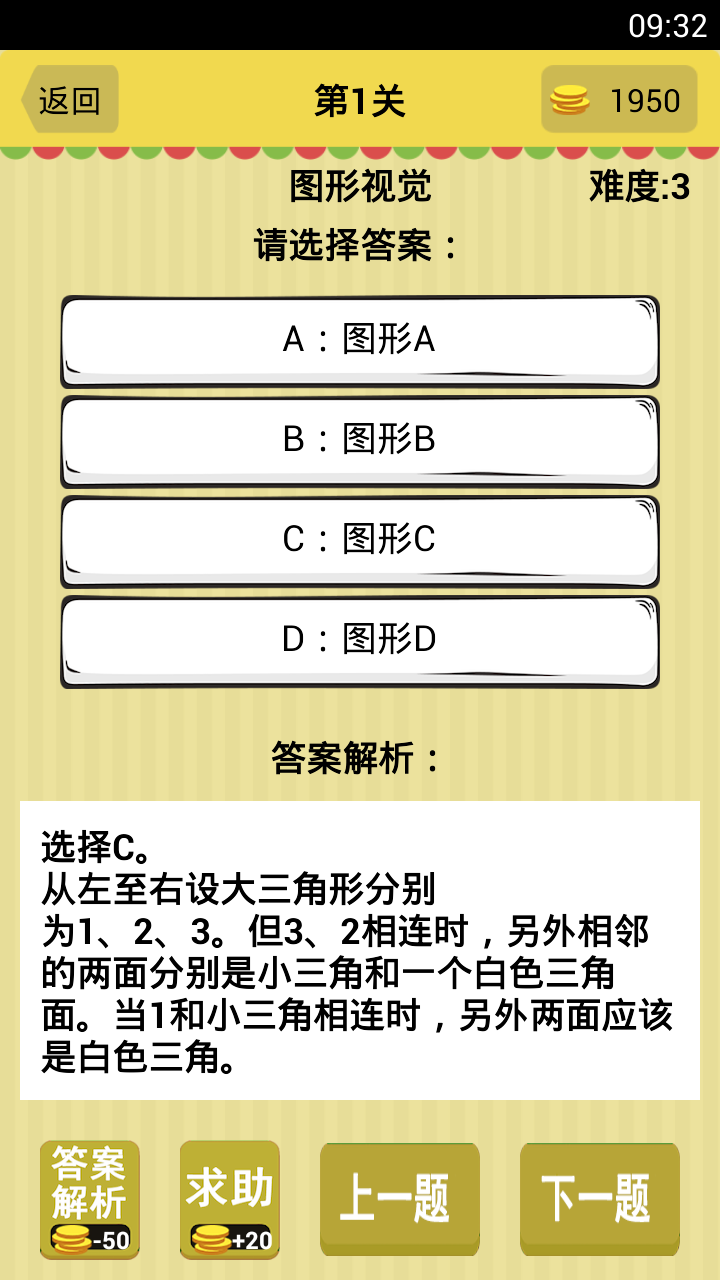This screenshot has height=1280, width=720.
Task: Tap 答案解析 button costing 50 coins
Action: tap(90, 1199)
